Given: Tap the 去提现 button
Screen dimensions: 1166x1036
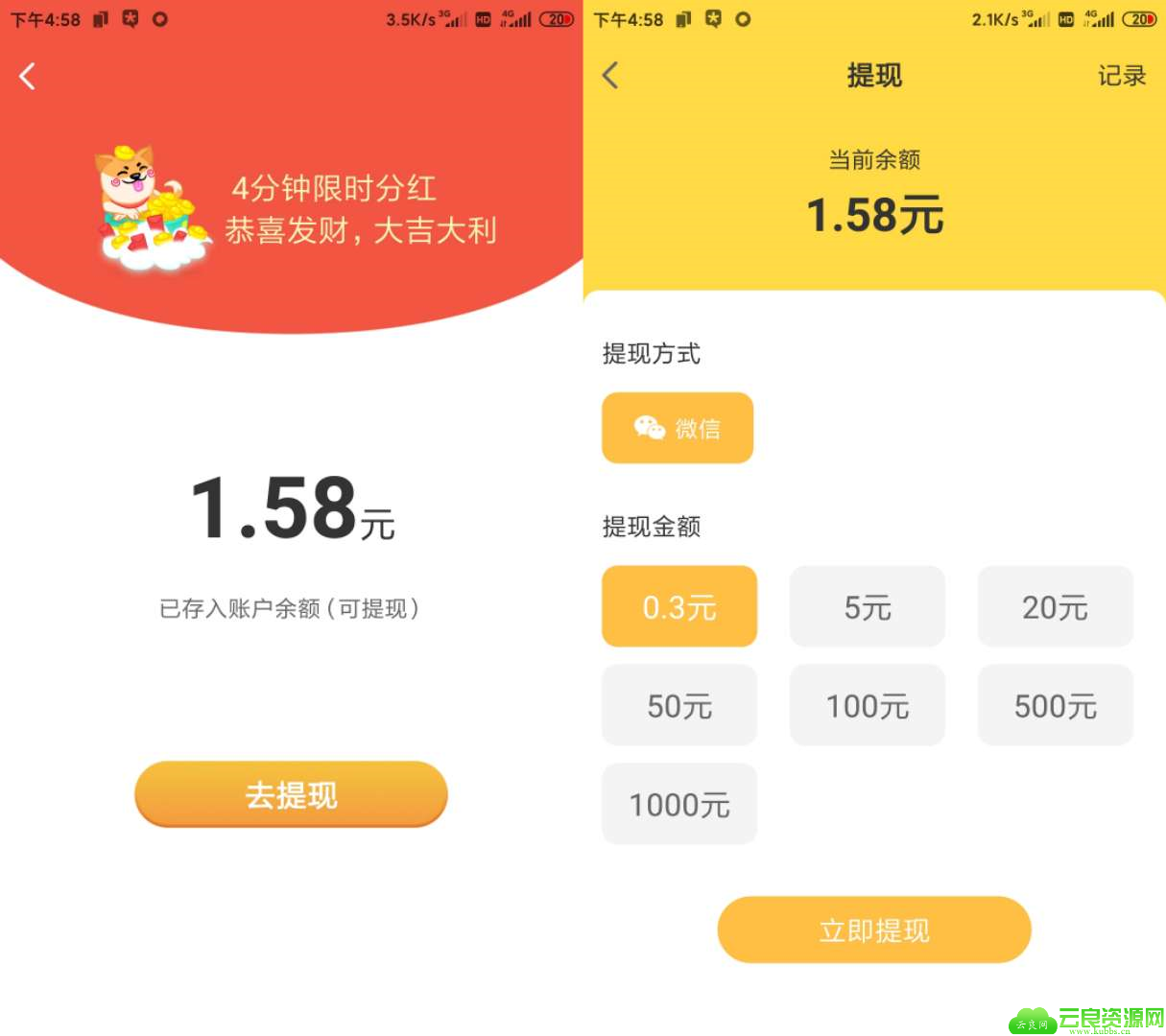Looking at the screenshot, I should [291, 794].
